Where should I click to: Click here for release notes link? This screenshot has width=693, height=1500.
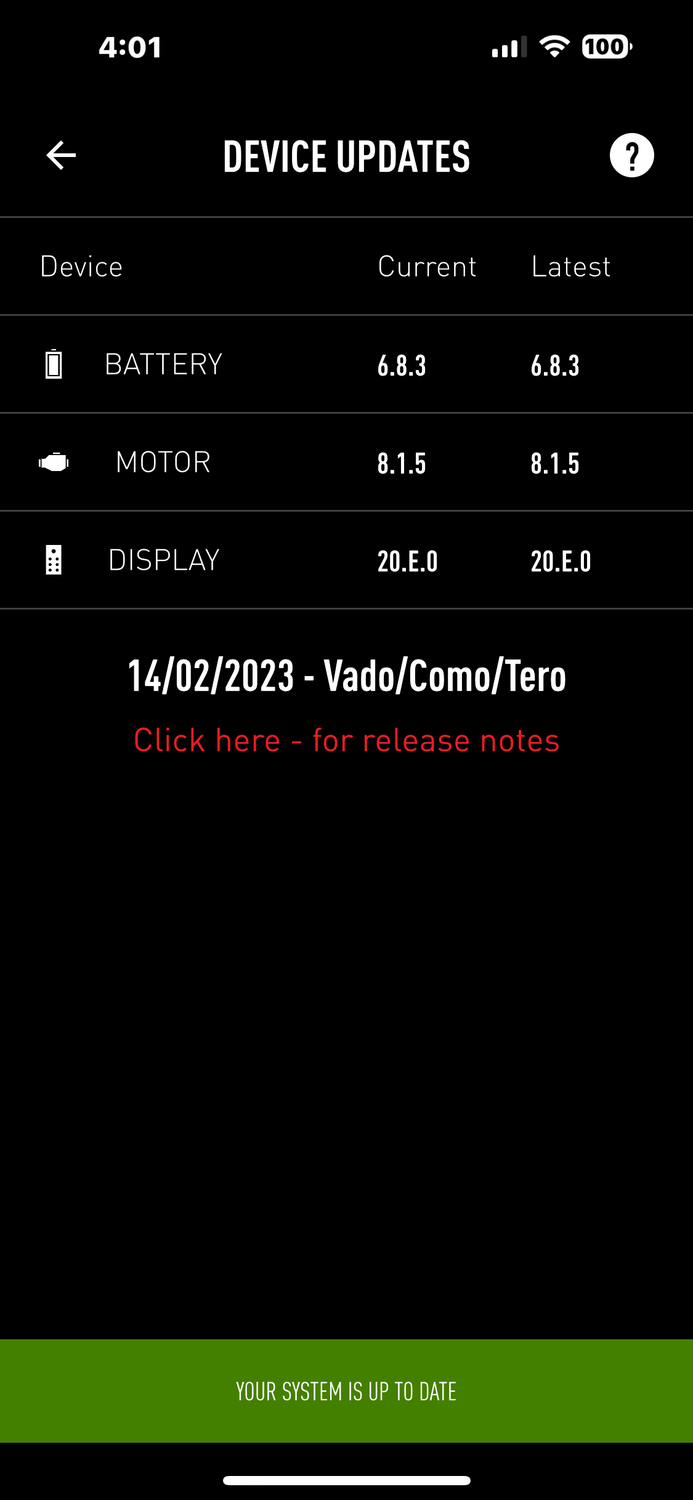point(346,740)
